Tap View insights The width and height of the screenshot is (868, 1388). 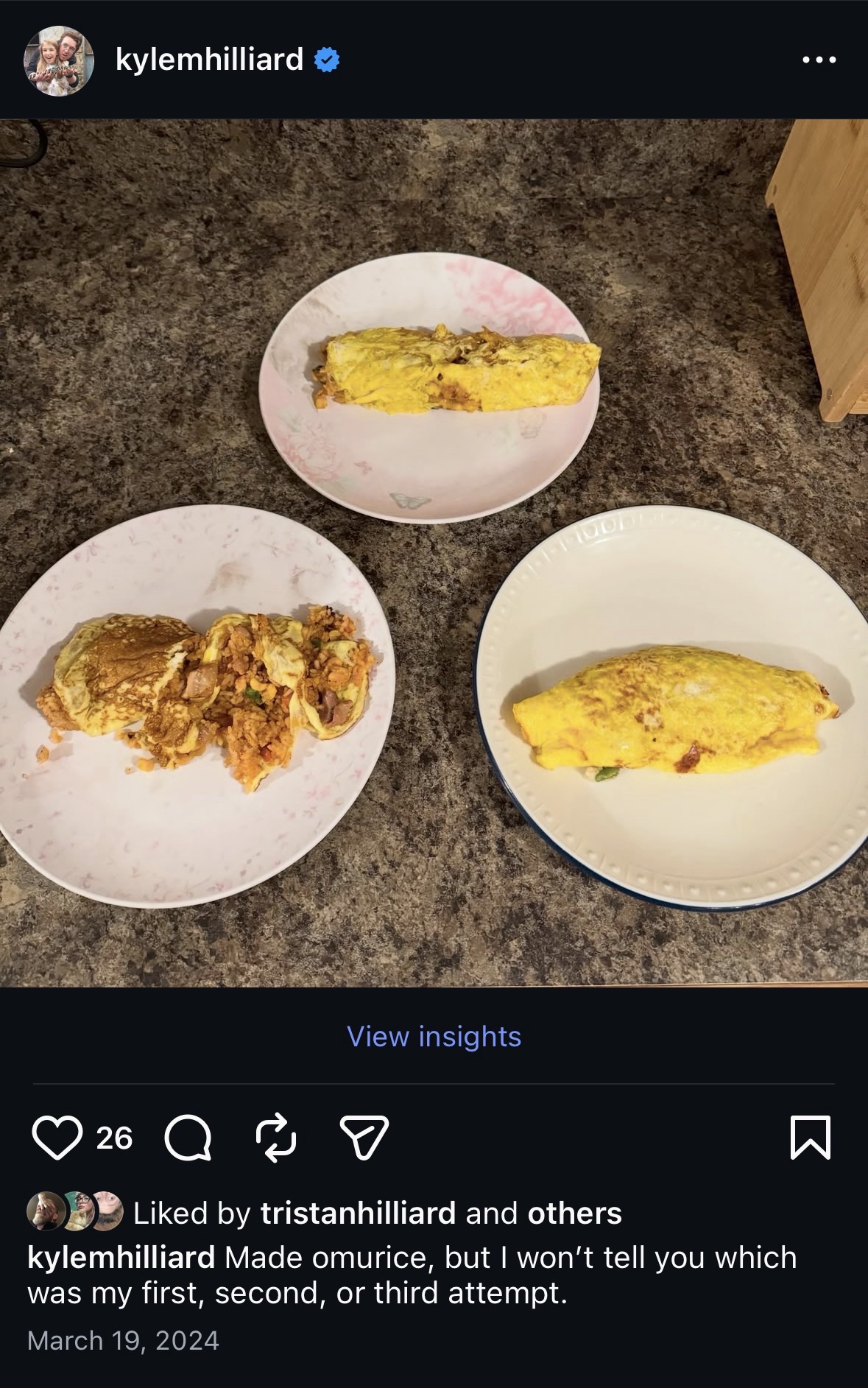point(434,1036)
